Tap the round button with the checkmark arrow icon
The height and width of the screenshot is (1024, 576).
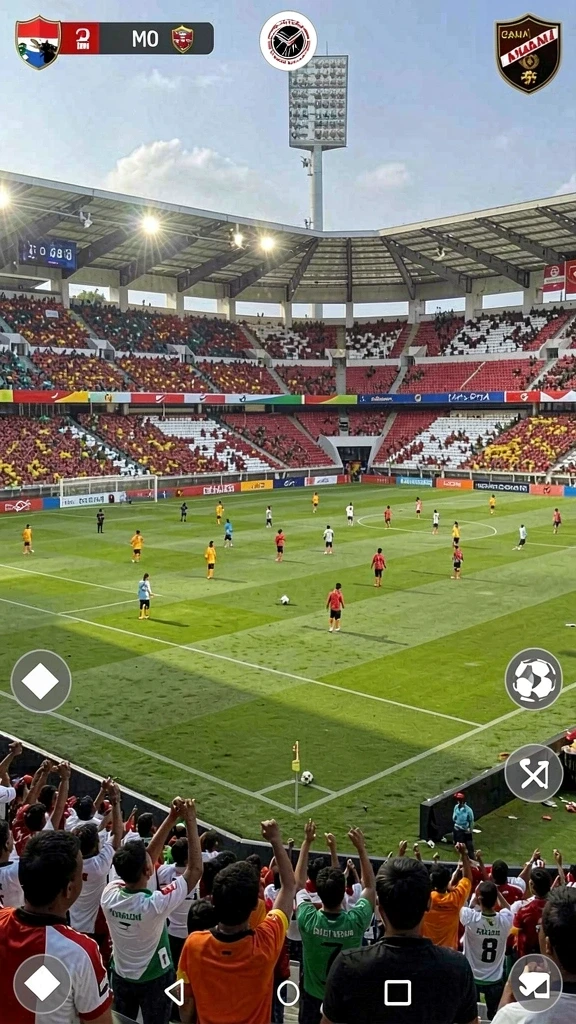[535, 984]
